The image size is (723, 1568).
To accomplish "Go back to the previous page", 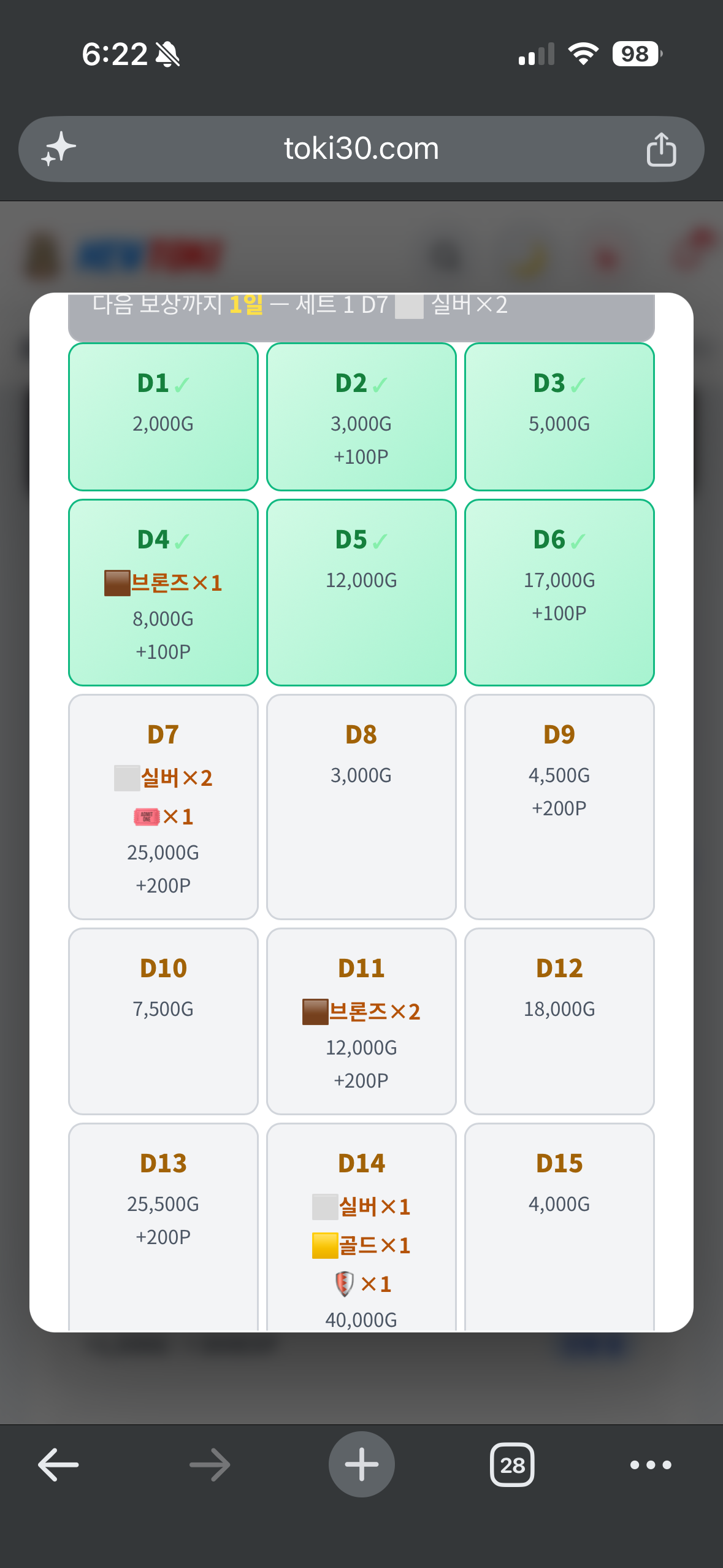I will 58,1464.
